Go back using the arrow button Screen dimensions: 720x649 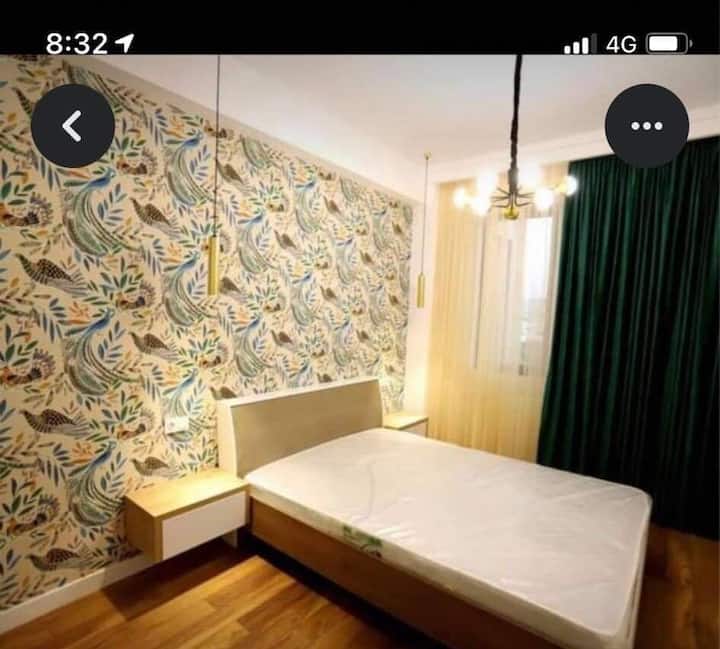coord(72,126)
